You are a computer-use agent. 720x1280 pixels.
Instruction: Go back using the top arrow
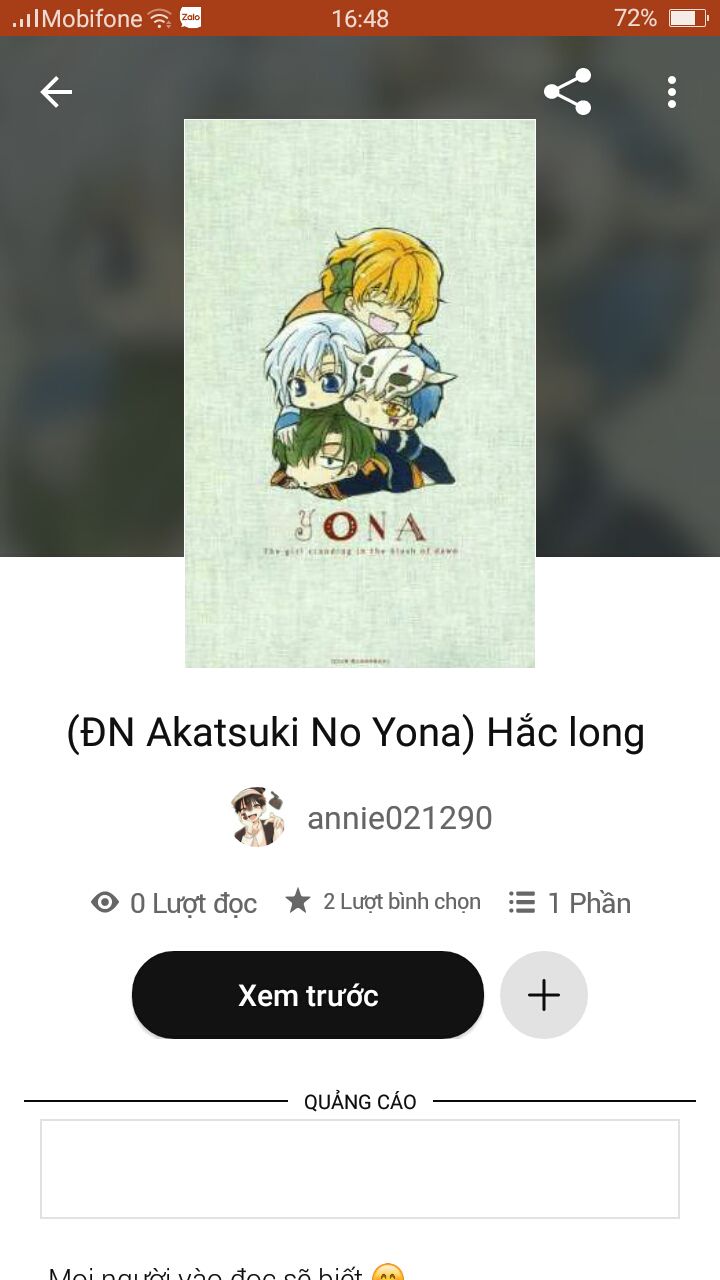56,92
